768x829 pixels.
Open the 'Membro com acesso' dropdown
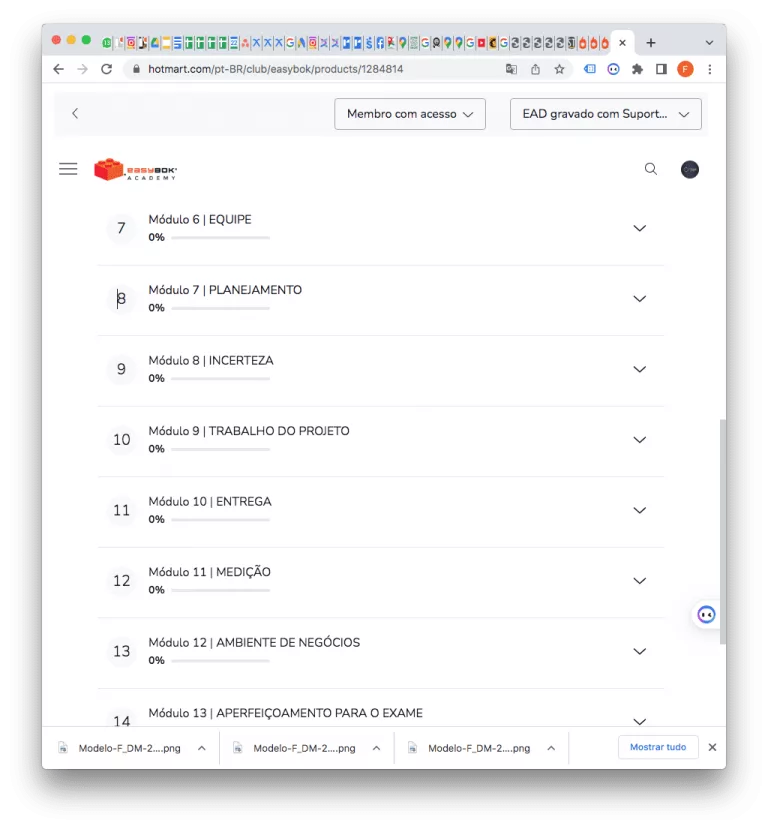(x=410, y=114)
